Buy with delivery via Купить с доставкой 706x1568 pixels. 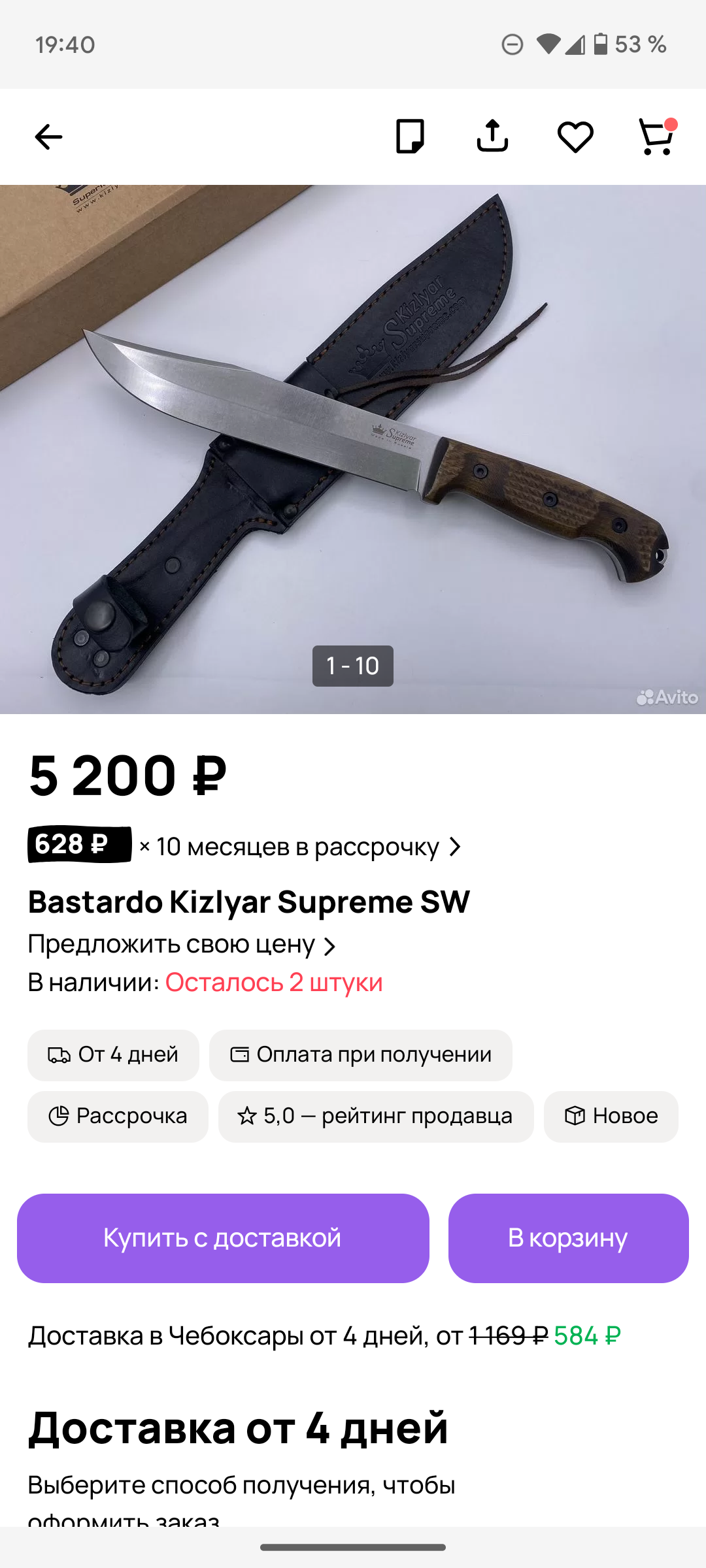pyautogui.click(x=223, y=1238)
